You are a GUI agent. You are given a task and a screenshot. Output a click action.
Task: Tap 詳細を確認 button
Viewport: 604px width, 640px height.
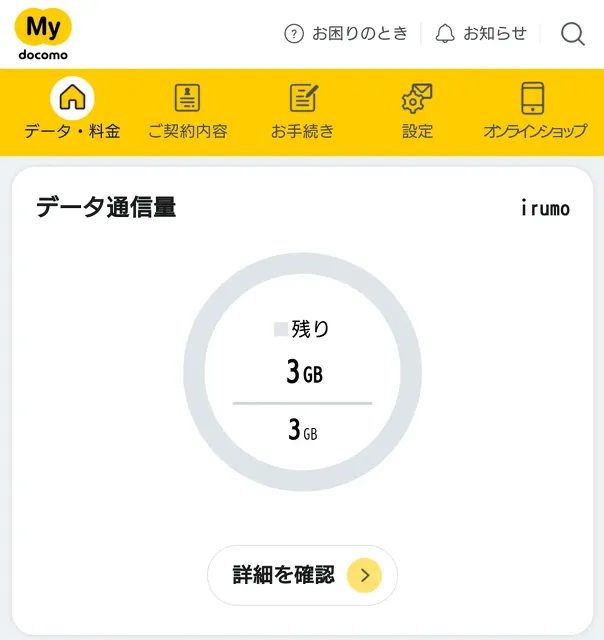pos(302,575)
